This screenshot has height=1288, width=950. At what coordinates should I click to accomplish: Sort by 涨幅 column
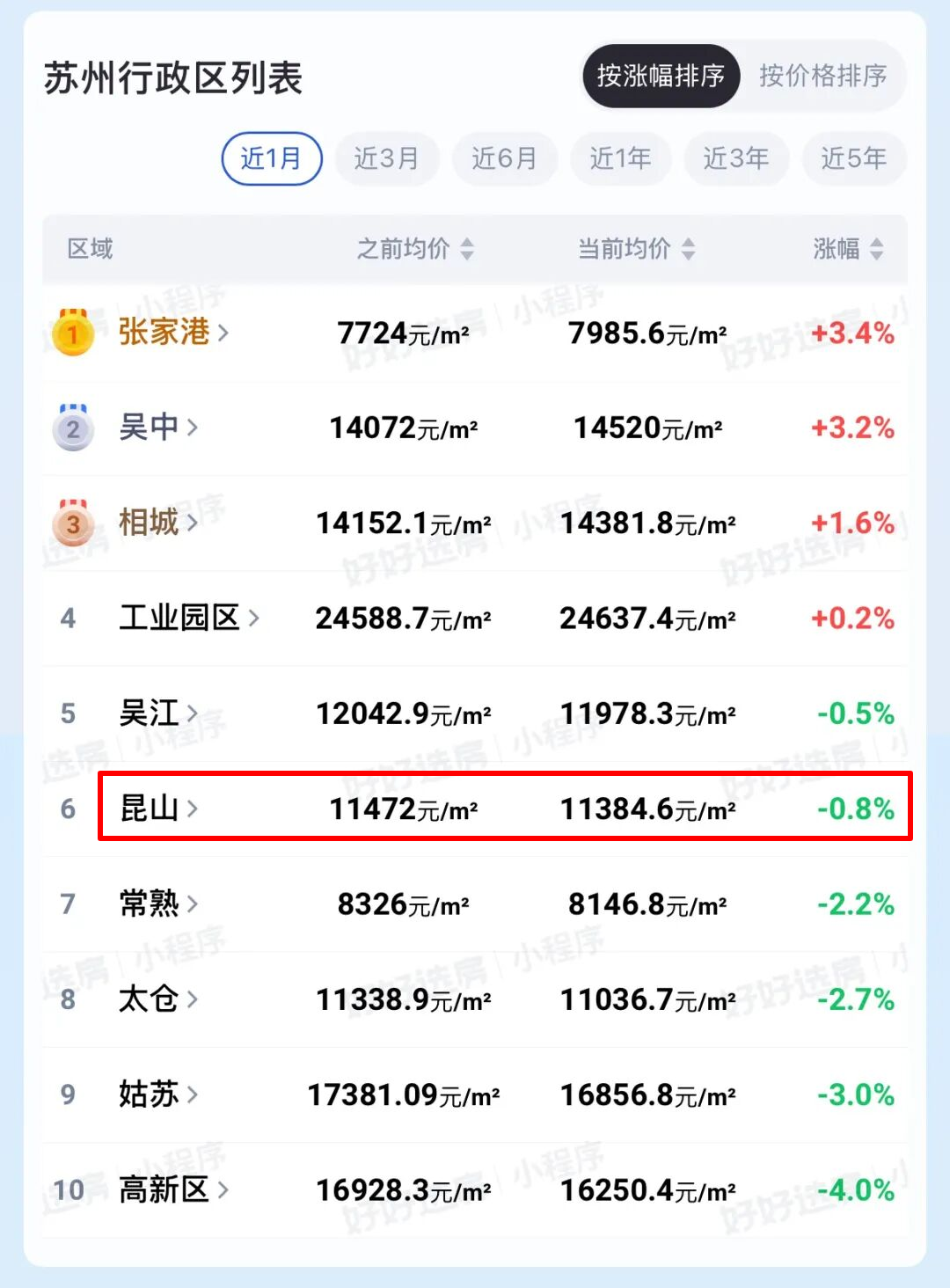click(848, 249)
